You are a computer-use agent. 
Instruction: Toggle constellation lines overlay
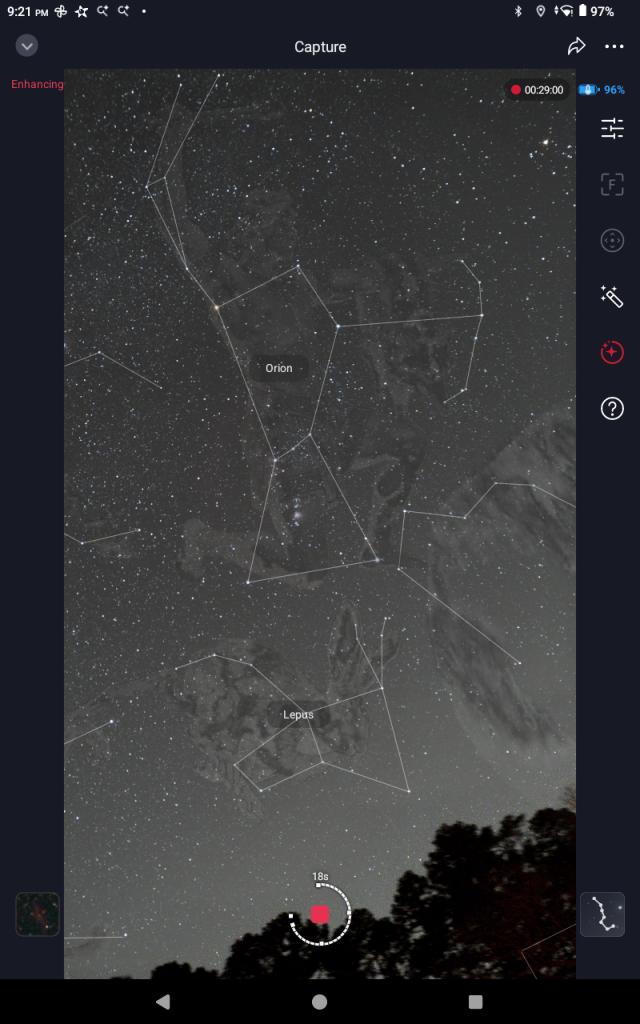[602, 914]
